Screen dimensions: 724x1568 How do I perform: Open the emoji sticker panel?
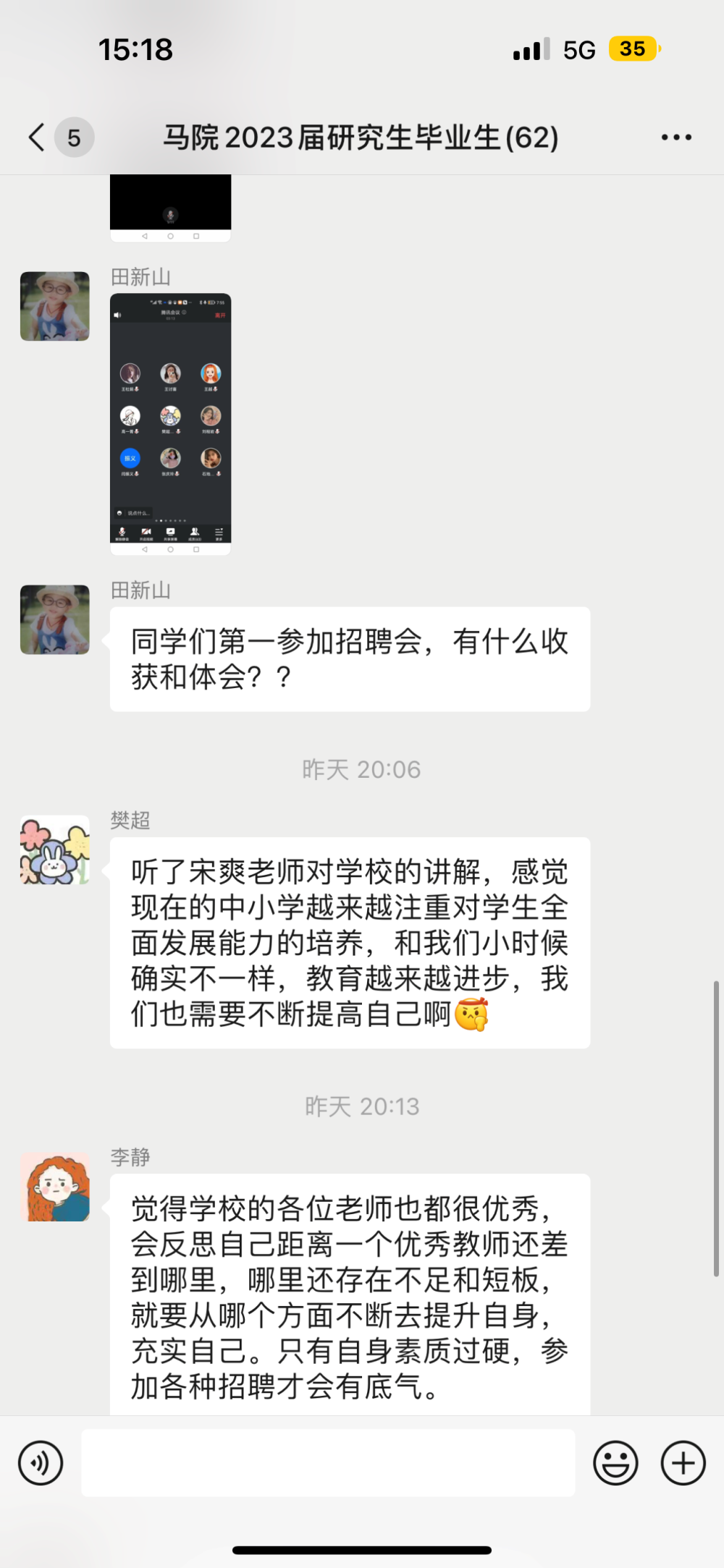[615, 1463]
